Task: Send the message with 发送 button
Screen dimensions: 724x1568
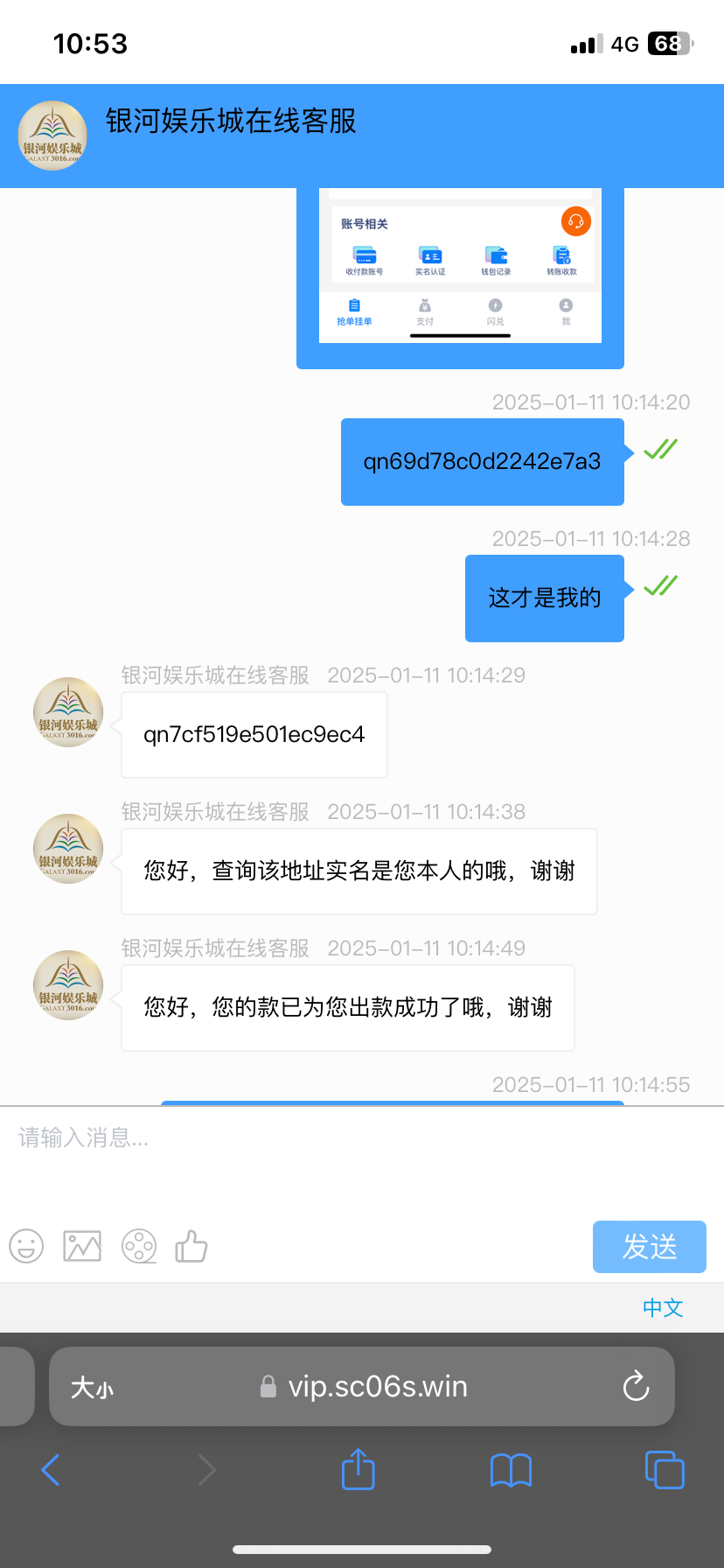Action: tap(649, 1246)
